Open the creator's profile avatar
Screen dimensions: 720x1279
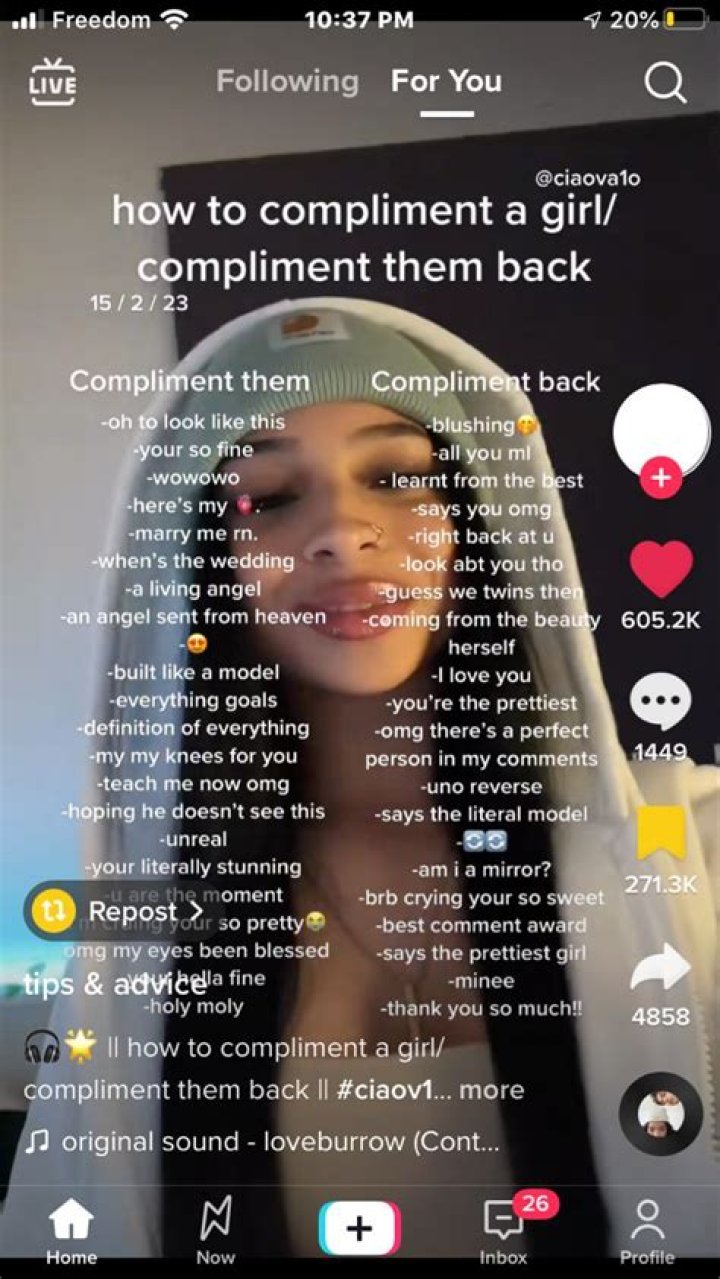tap(660, 430)
